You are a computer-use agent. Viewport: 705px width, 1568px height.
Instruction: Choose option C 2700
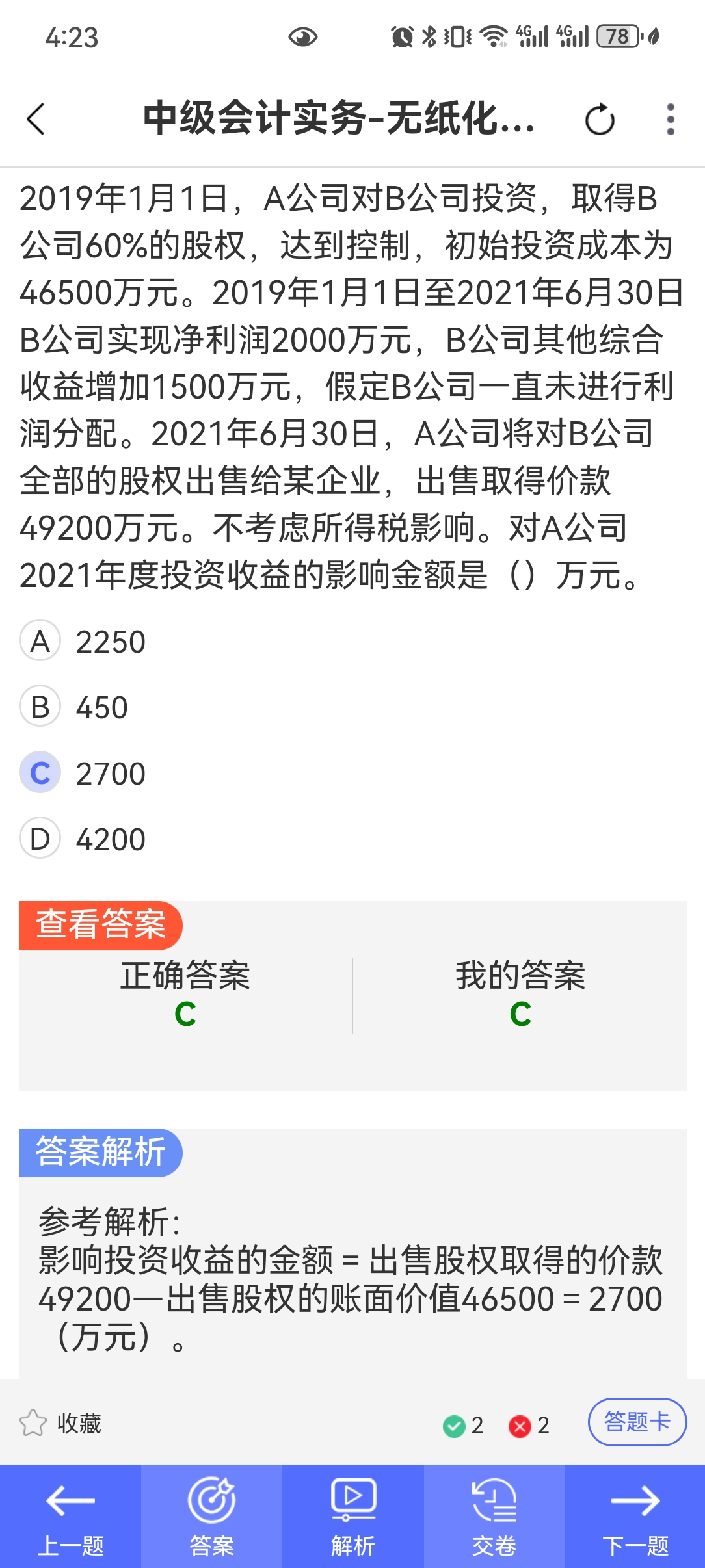(x=83, y=773)
